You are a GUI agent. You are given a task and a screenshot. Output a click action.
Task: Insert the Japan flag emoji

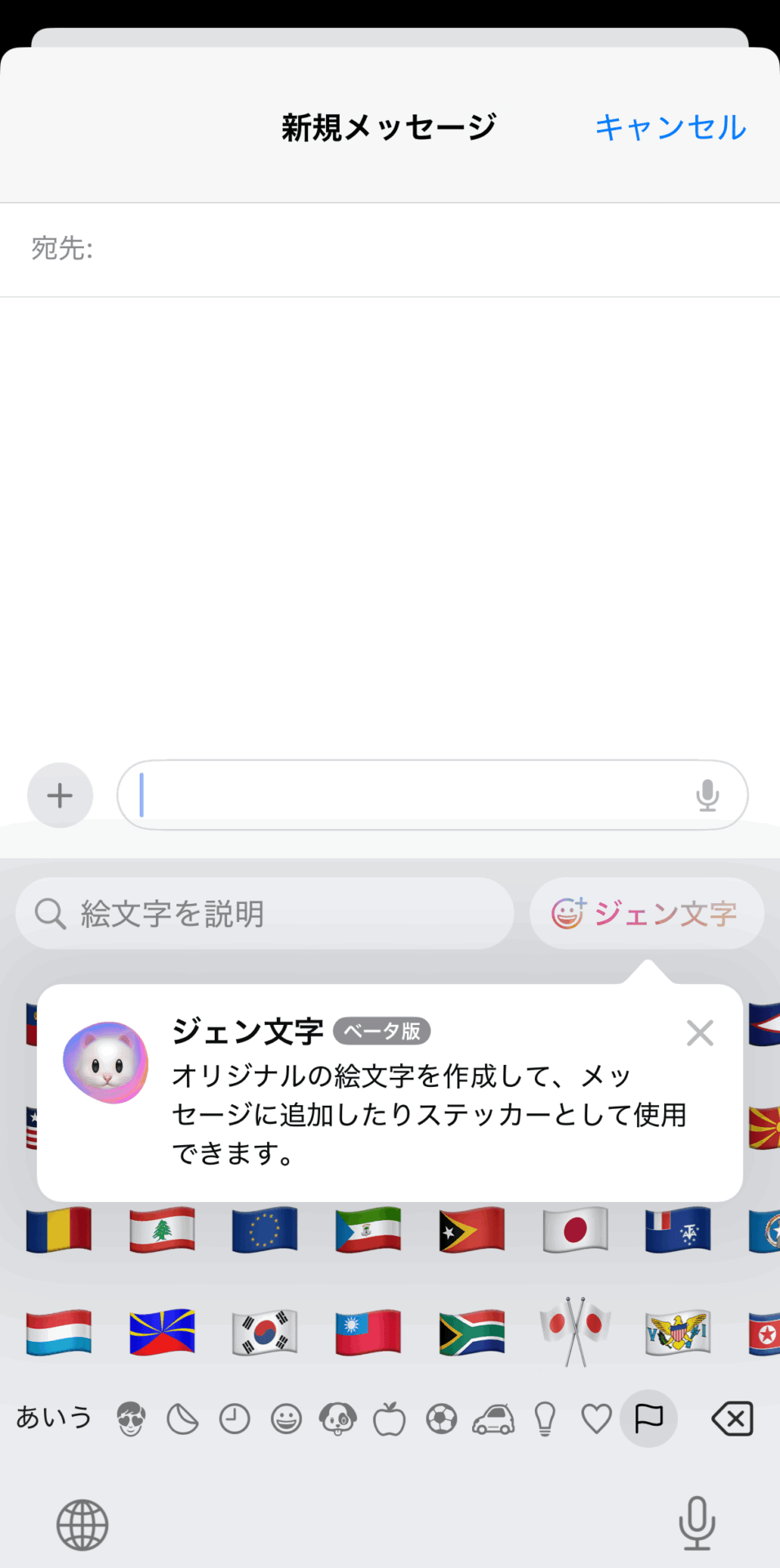[575, 1229]
